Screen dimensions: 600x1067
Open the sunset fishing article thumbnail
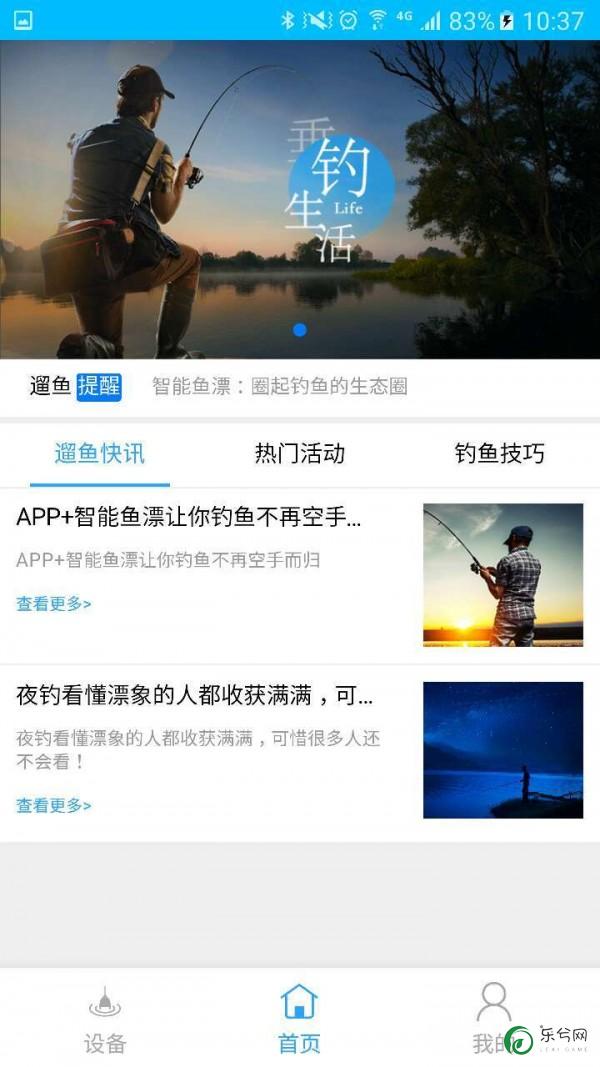[x=502, y=575]
